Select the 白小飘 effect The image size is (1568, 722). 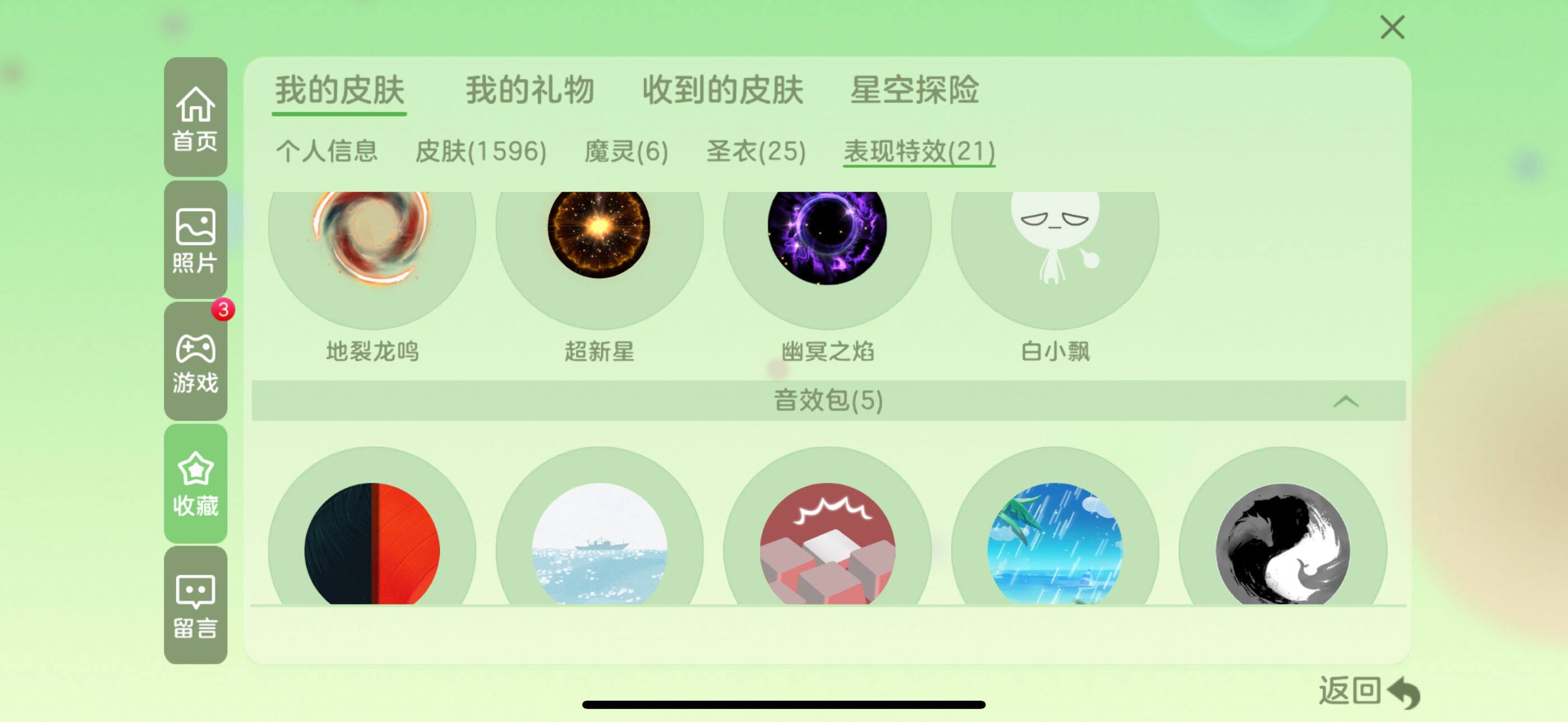(1054, 244)
